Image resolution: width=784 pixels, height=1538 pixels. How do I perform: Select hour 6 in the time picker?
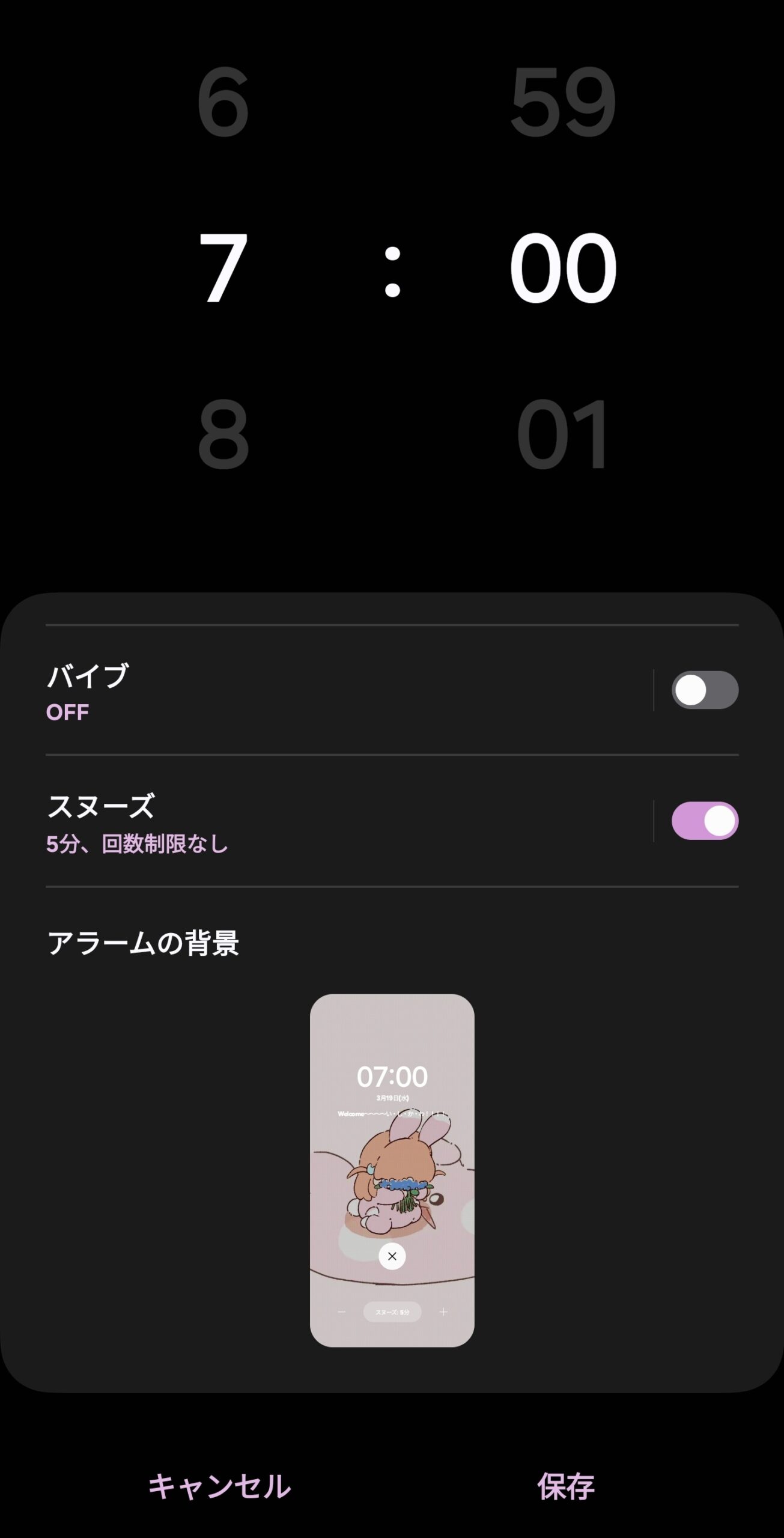223,101
